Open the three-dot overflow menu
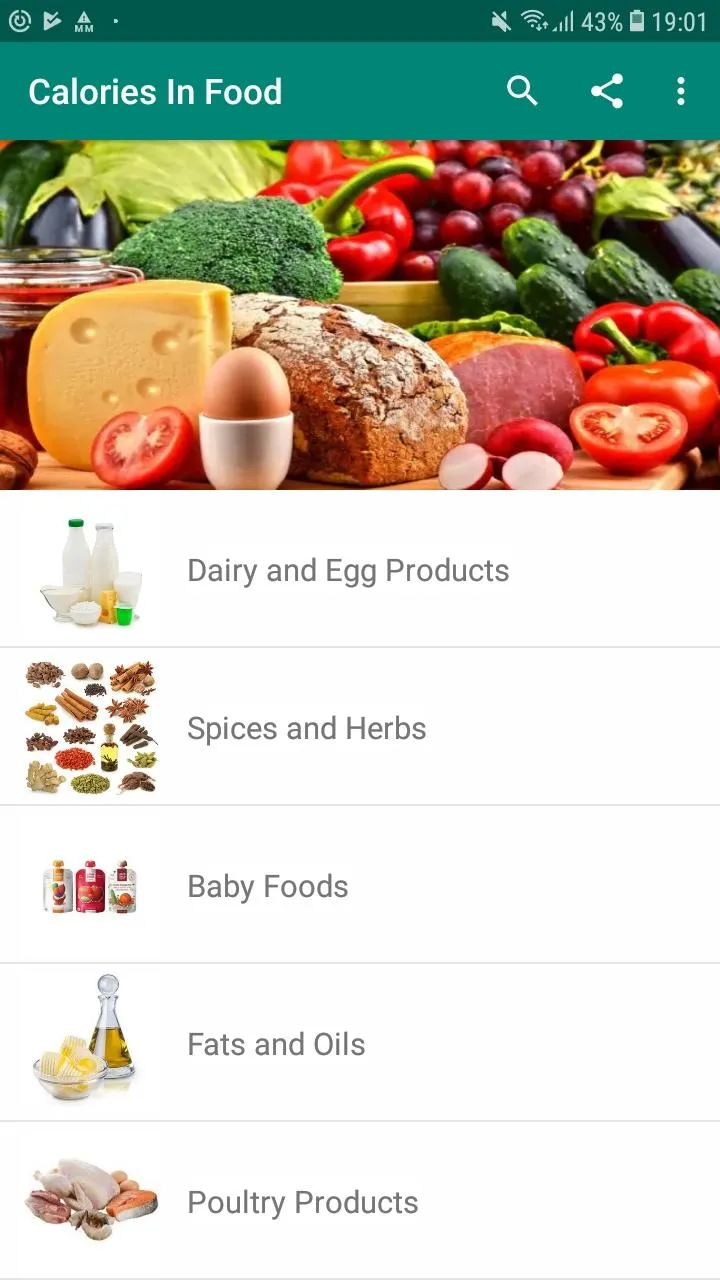 (x=681, y=91)
